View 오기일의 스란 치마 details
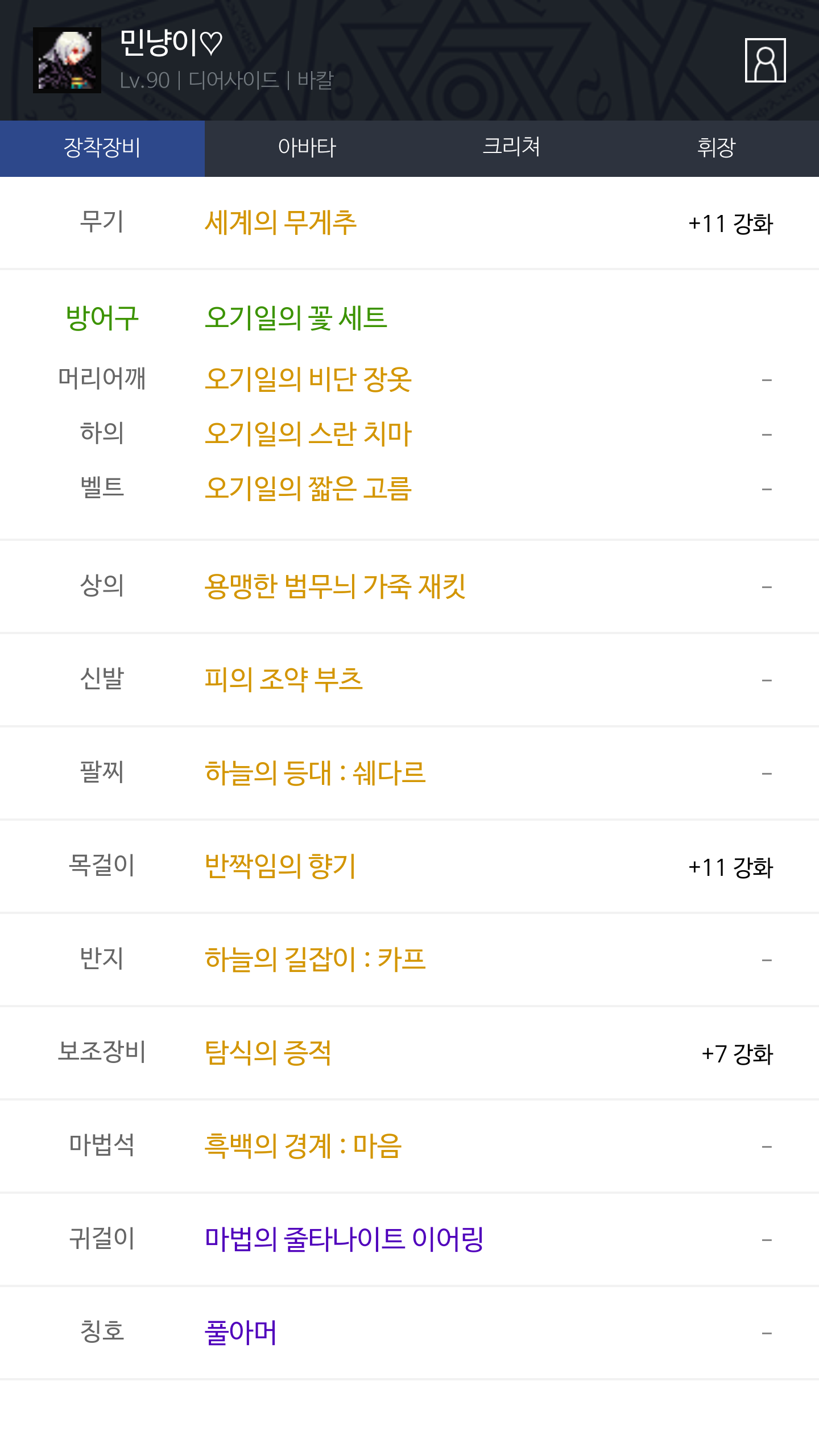Viewport: 819px width, 1456px height. tap(308, 434)
